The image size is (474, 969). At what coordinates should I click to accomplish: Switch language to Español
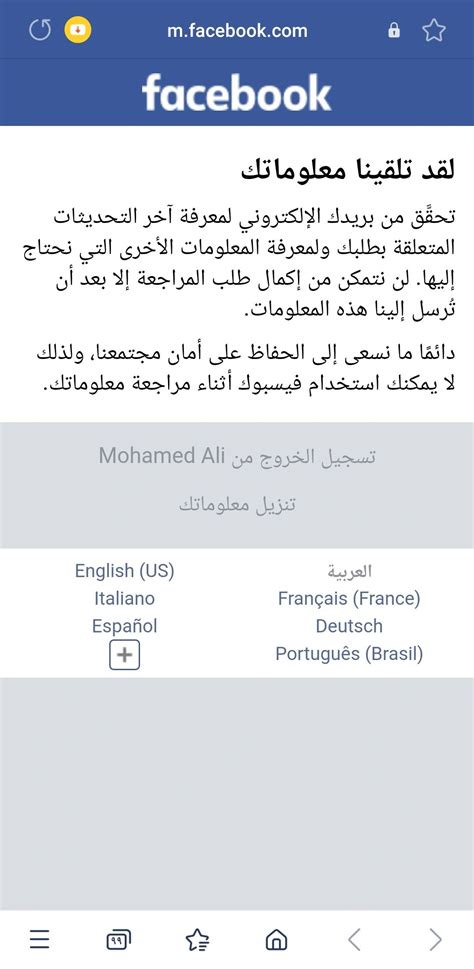pyautogui.click(x=124, y=626)
